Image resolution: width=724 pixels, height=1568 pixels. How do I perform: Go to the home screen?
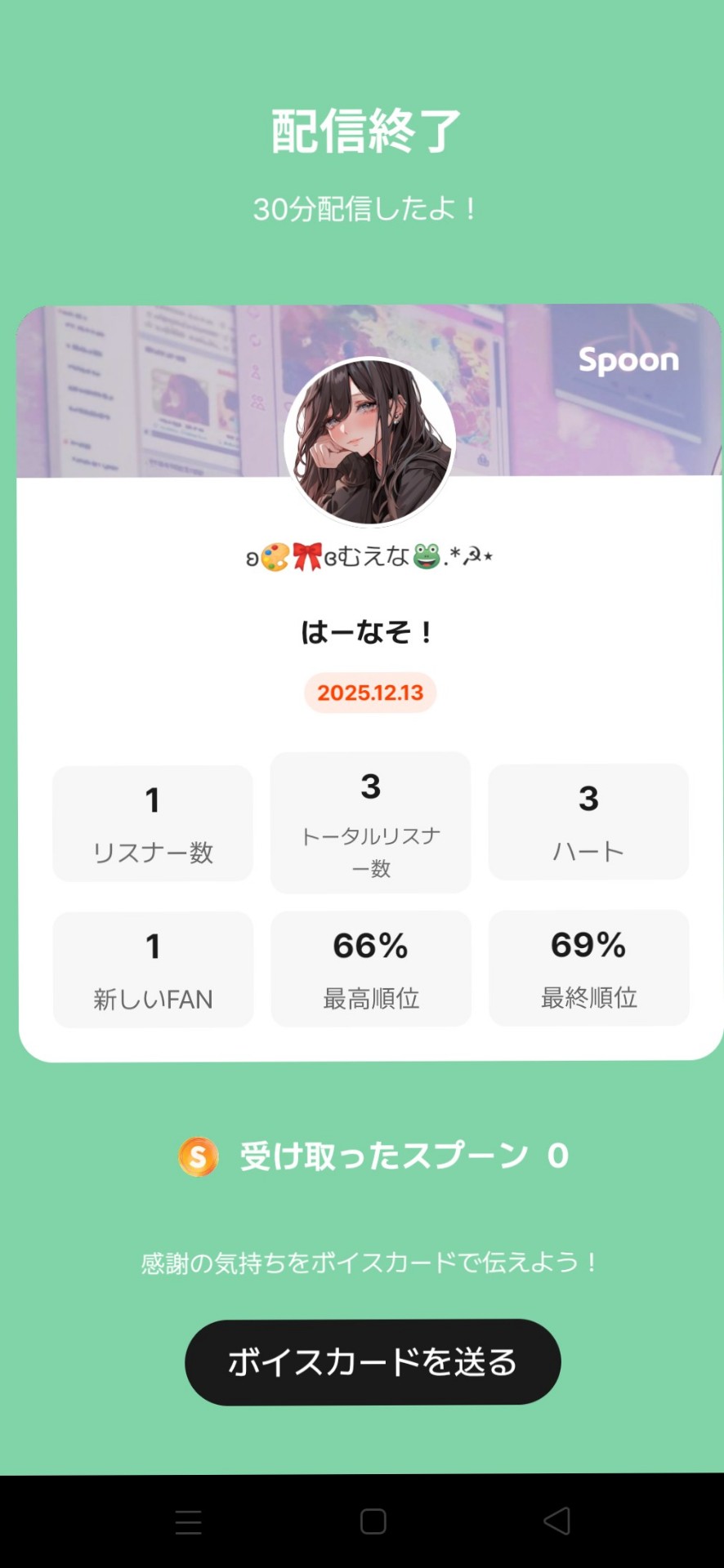[373, 1521]
